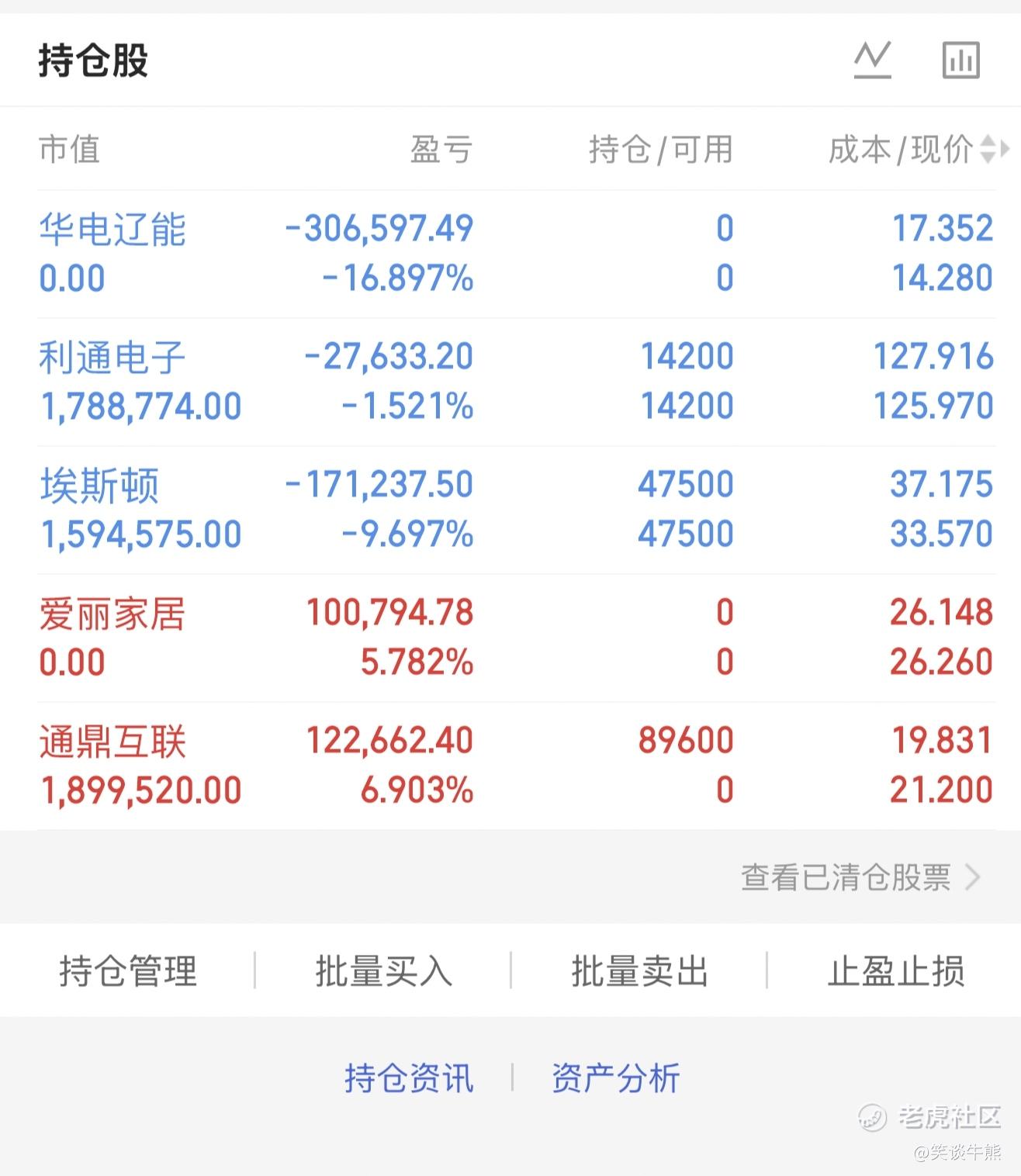
Task: Open 资产分析 asset analysis
Action: point(615,1077)
